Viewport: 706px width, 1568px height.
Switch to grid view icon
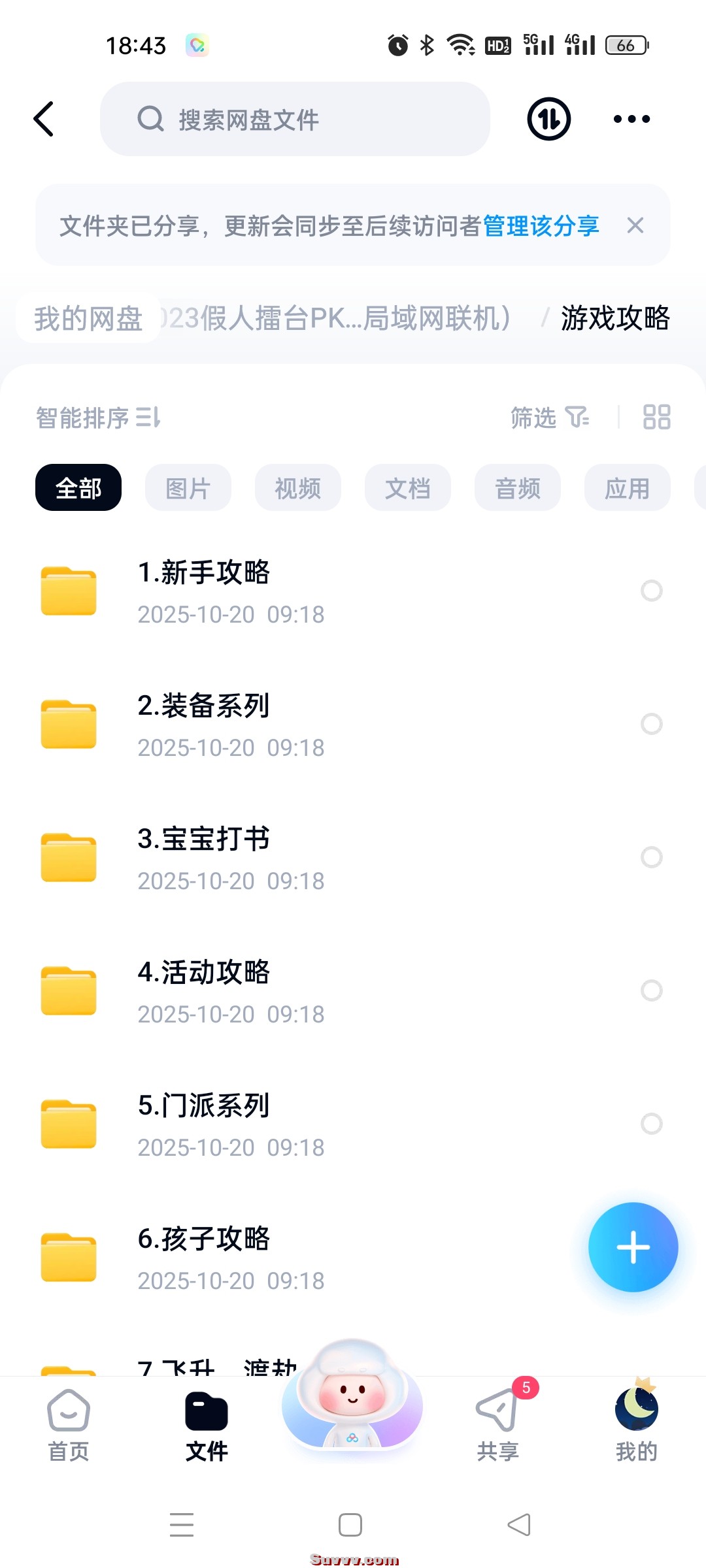656,416
